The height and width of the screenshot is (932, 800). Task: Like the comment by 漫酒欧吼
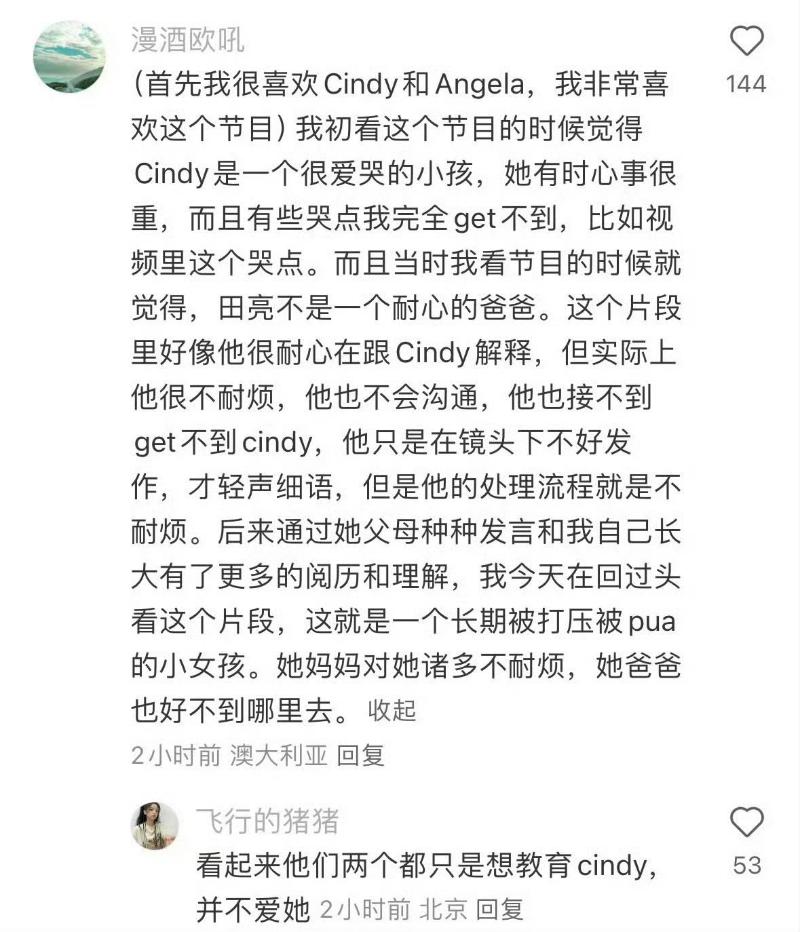tap(746, 42)
